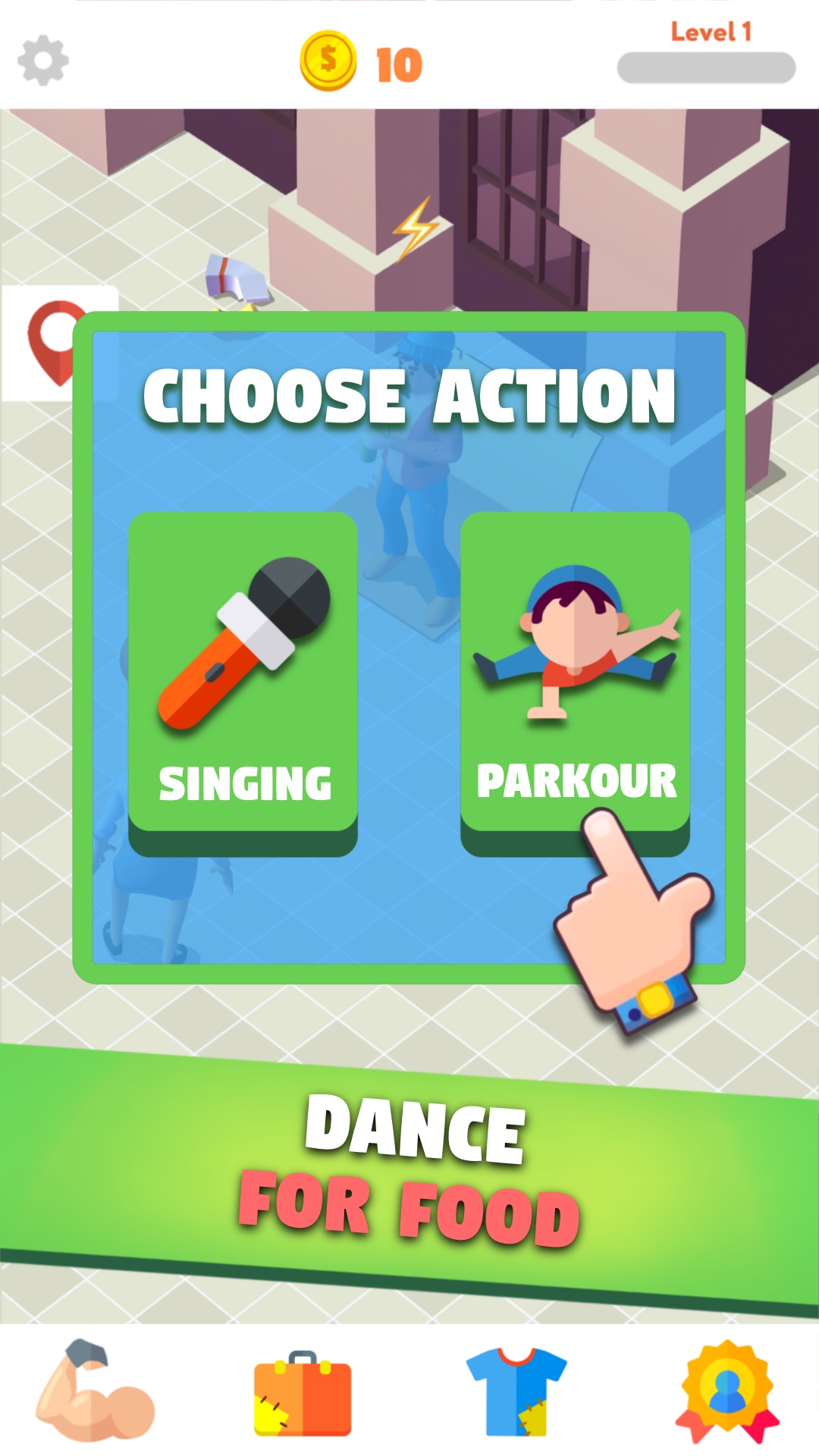
Task: Select the Parkour action
Action: 575,682
